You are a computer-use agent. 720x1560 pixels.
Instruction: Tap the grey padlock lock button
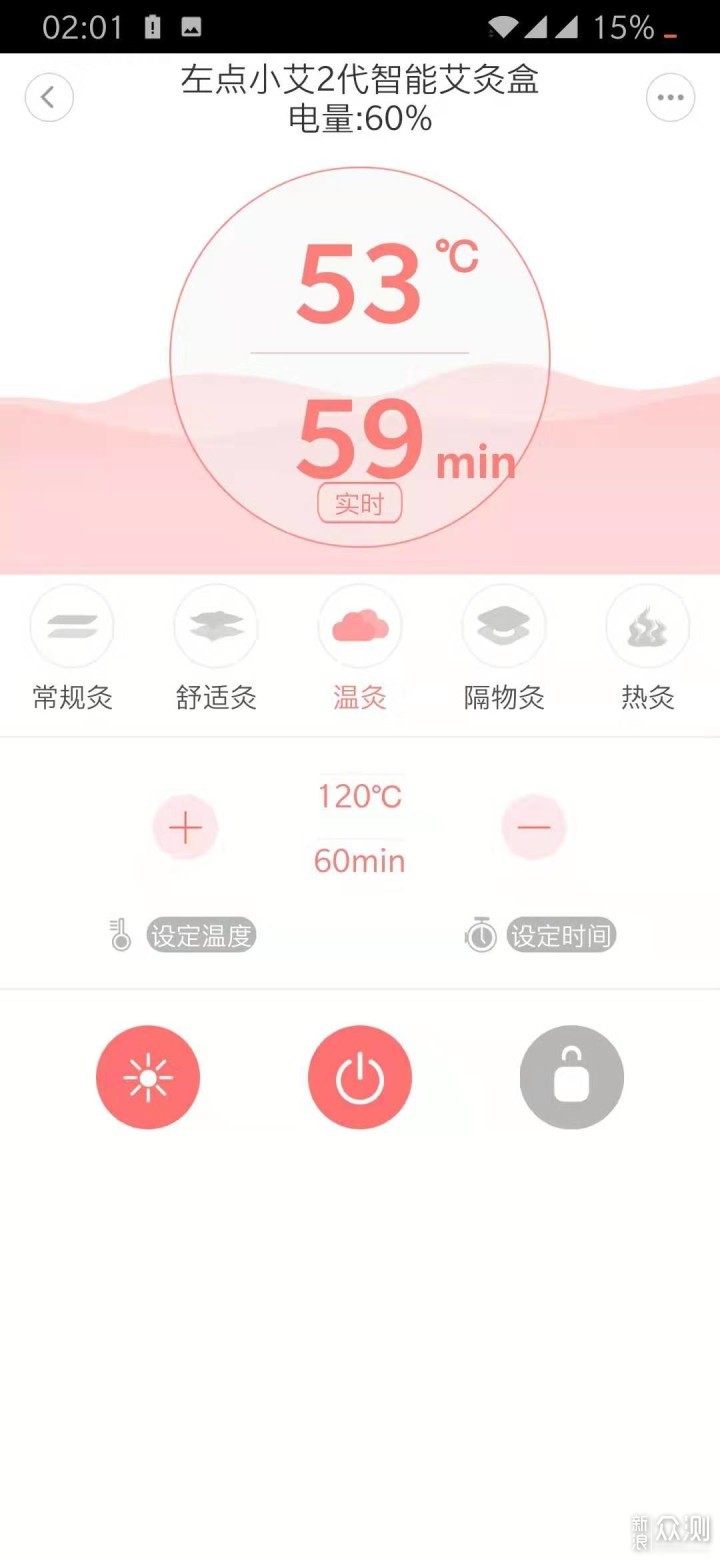572,1077
